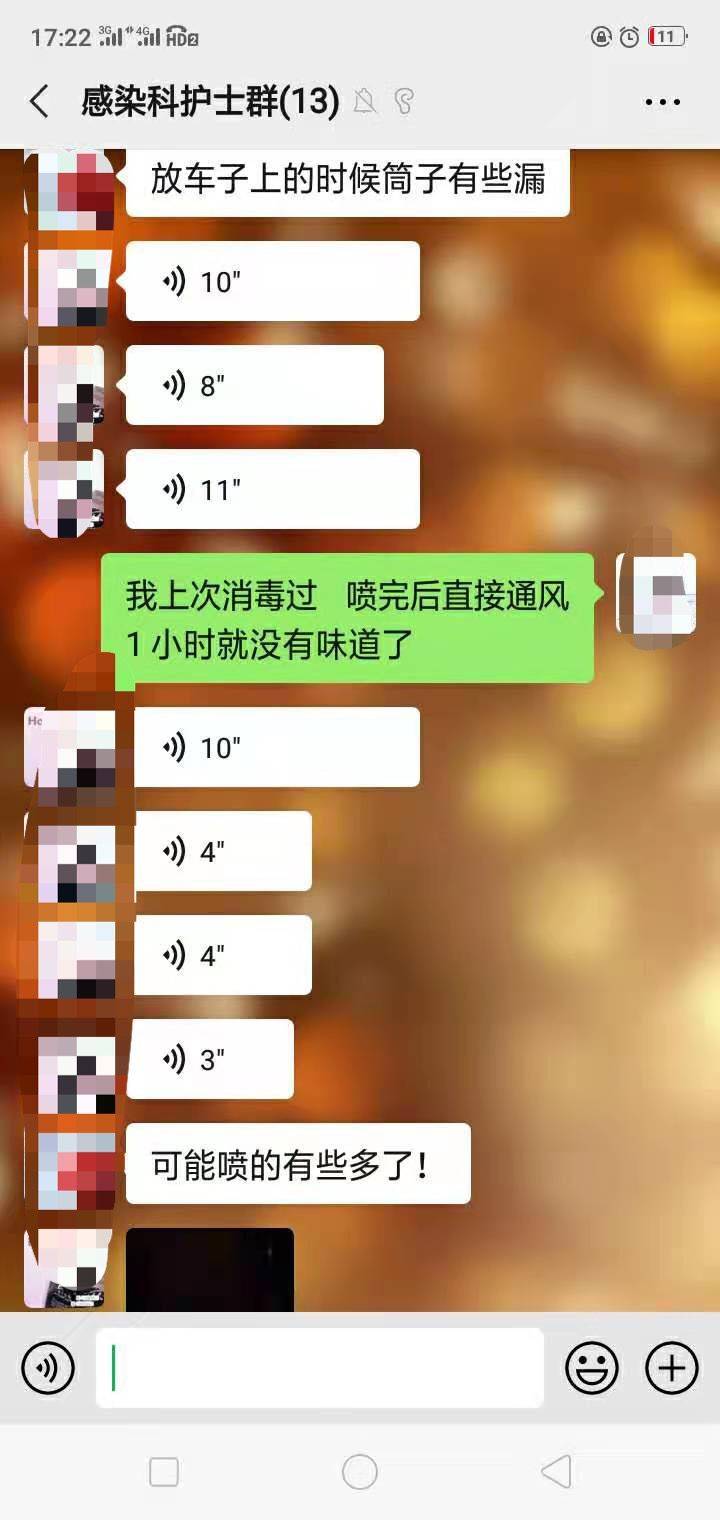Open the emoji sticker panel
Viewport: 720px width, 1520px height.
(592, 1367)
